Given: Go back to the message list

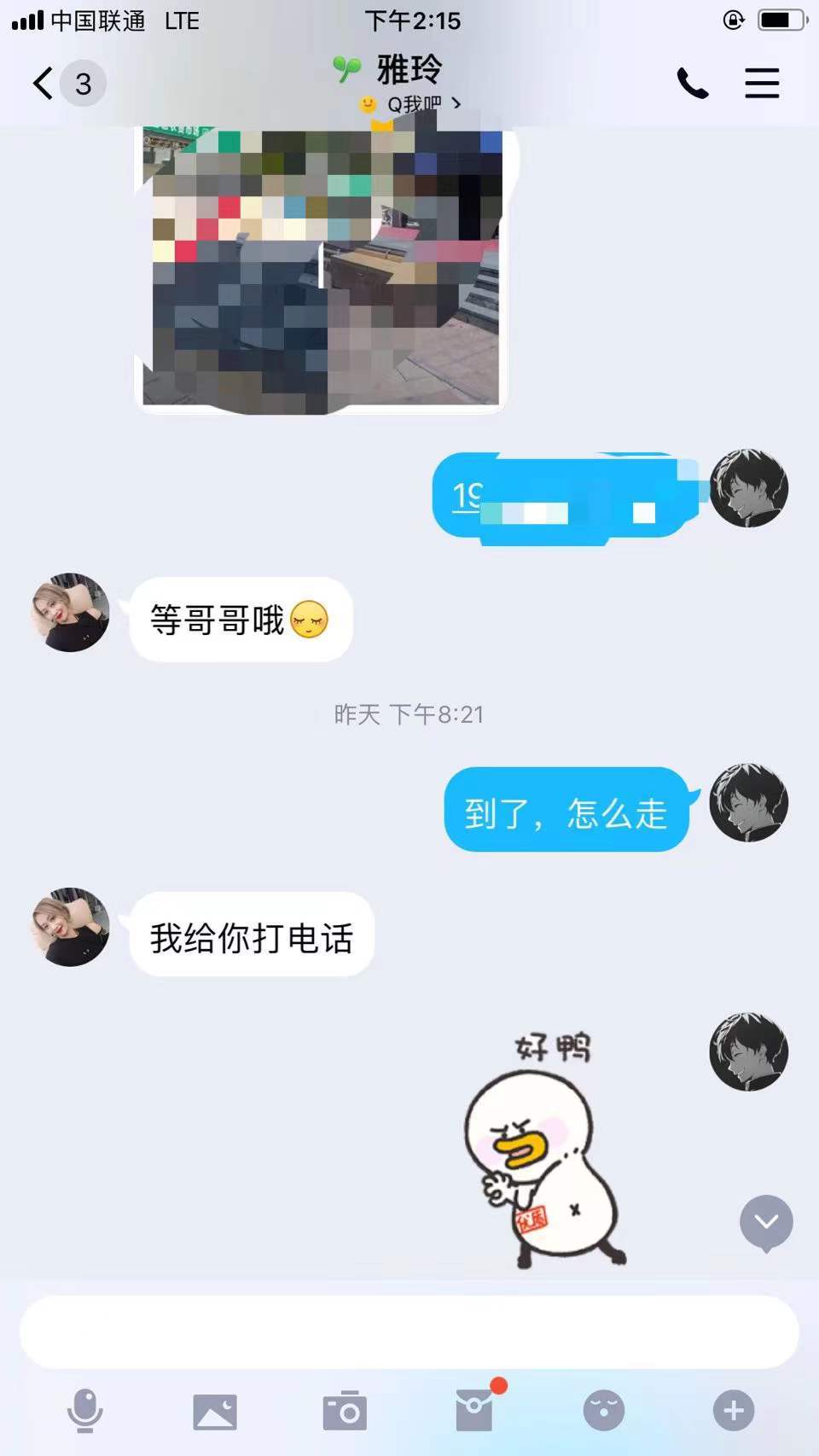Looking at the screenshot, I should [44, 84].
